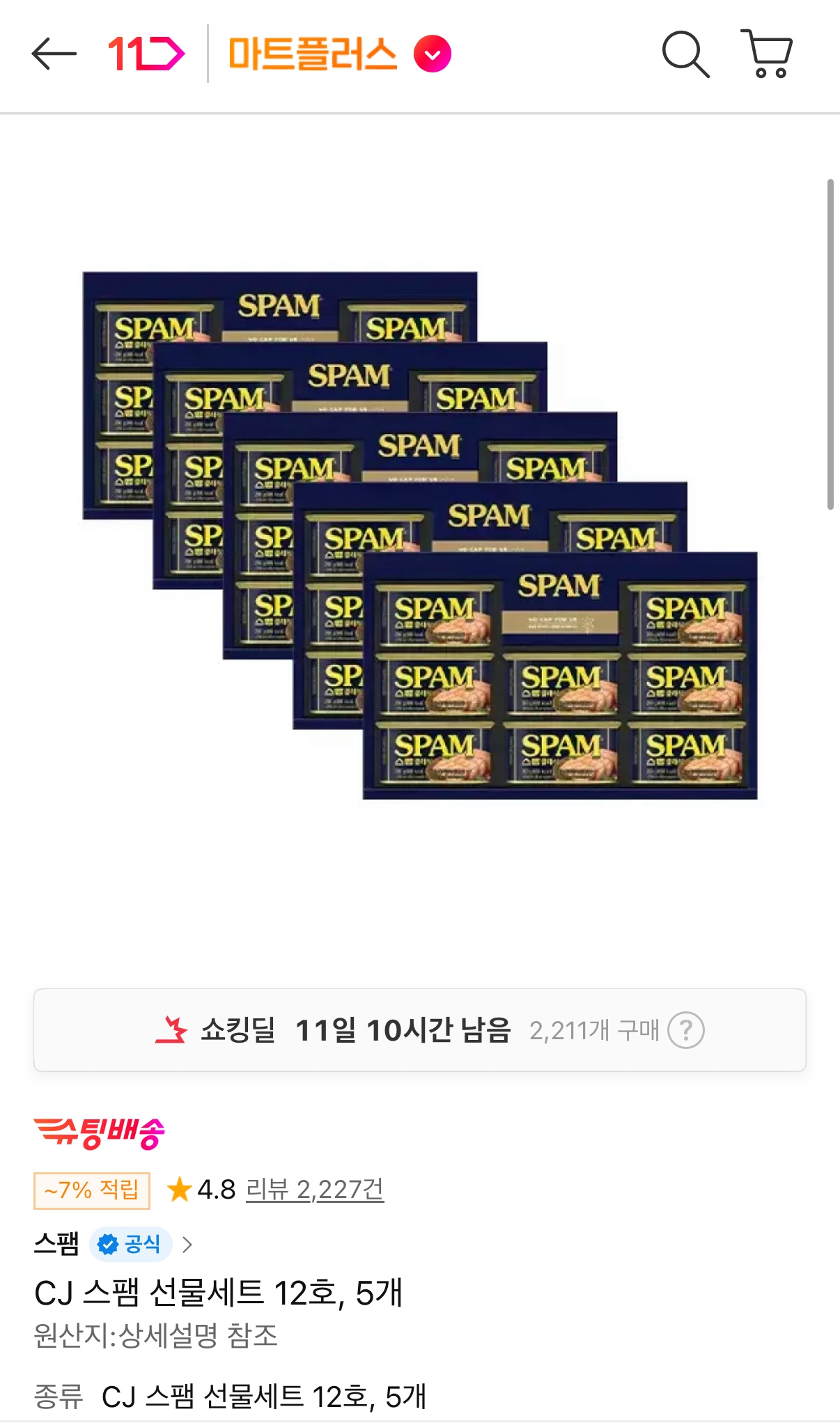Open the 쇼킹딜 help question mark

tap(686, 1030)
